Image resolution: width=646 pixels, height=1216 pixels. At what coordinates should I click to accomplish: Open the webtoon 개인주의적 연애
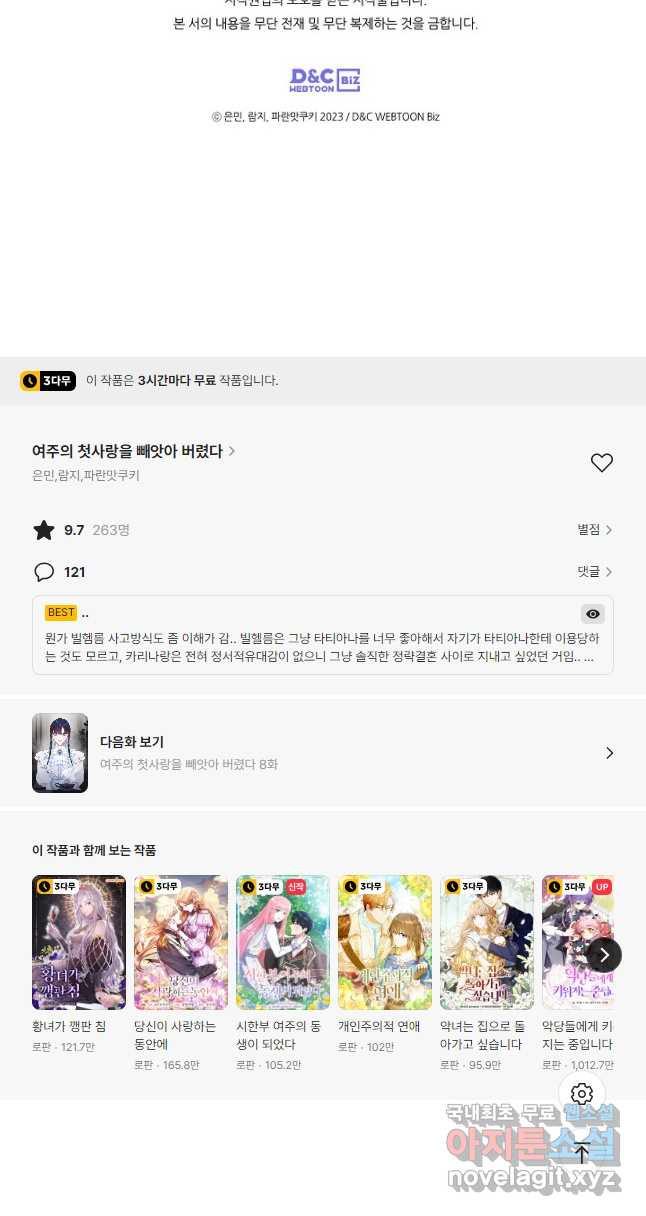tap(385, 942)
